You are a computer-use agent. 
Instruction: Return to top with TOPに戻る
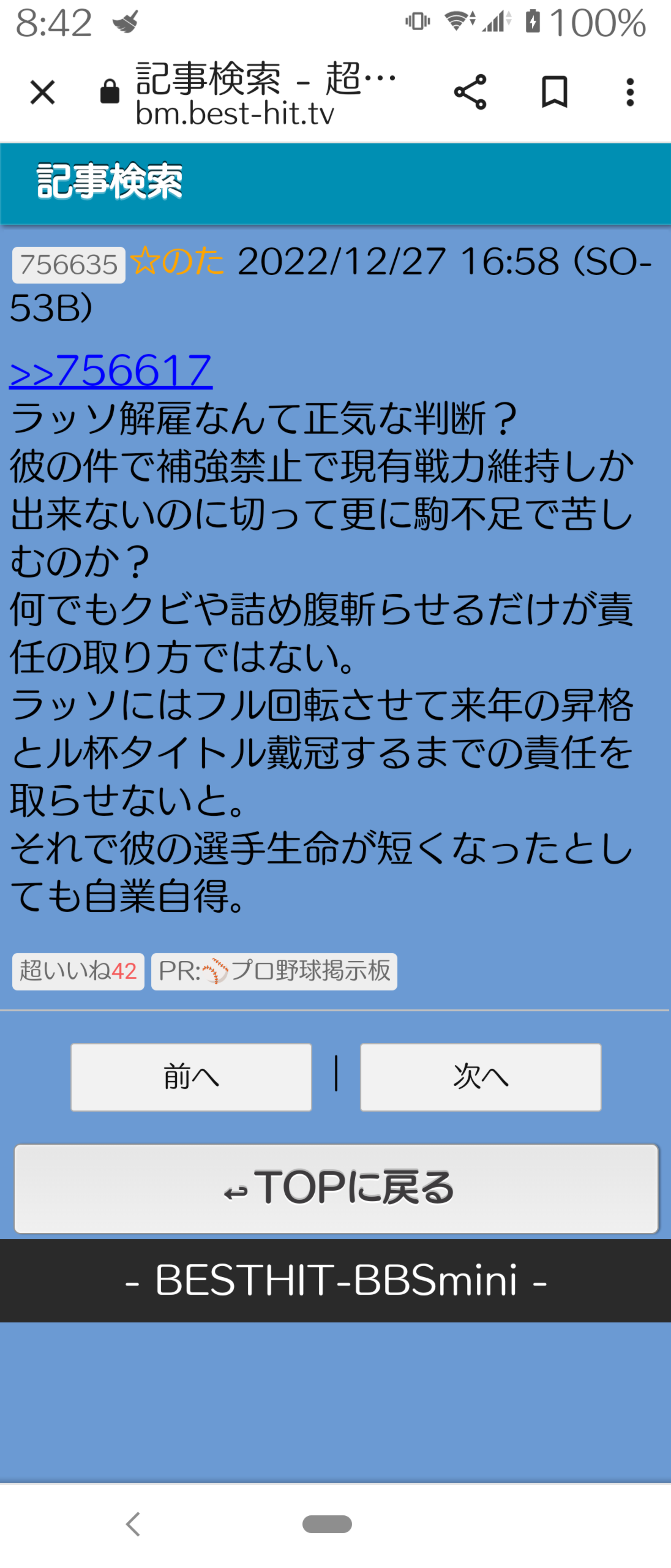click(336, 1188)
